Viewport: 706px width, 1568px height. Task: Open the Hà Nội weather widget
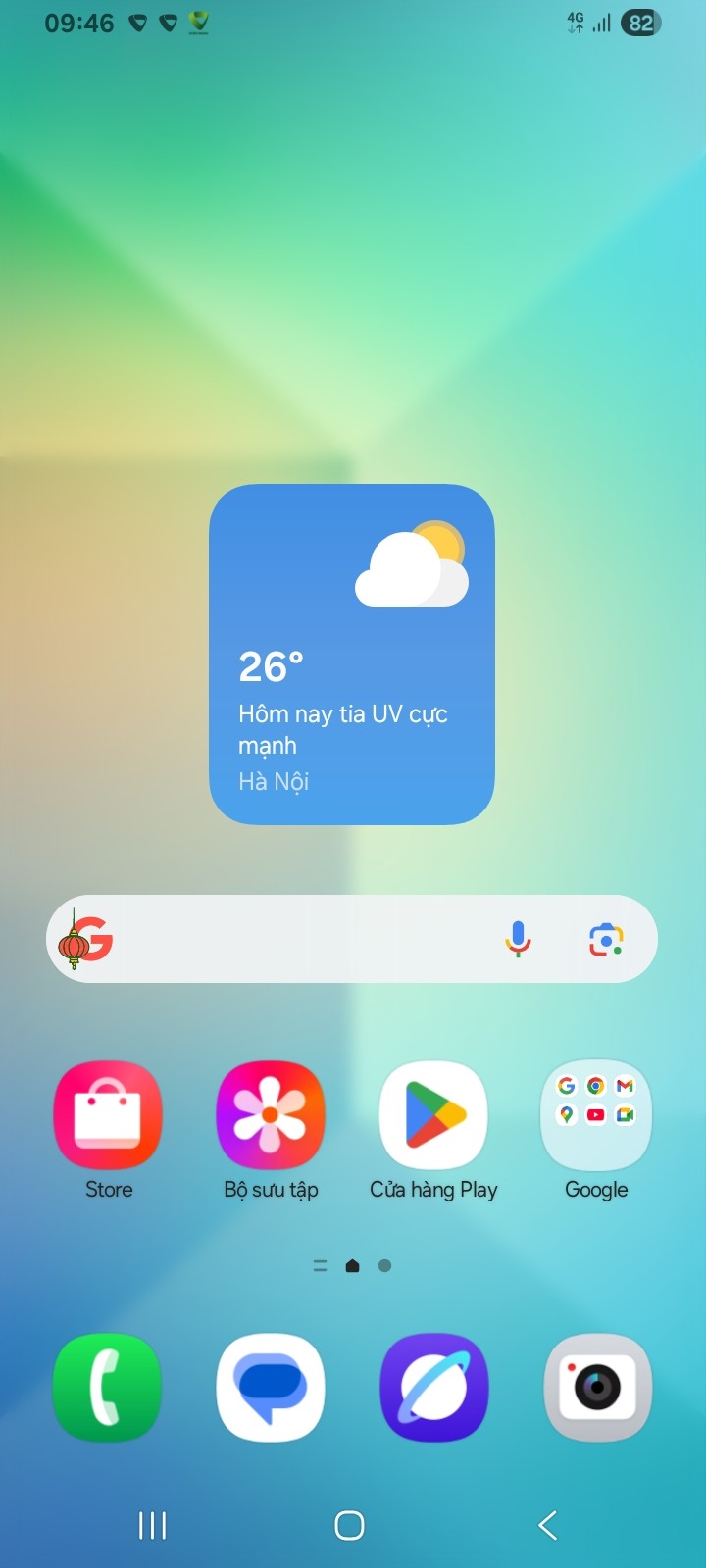pyautogui.click(x=351, y=654)
